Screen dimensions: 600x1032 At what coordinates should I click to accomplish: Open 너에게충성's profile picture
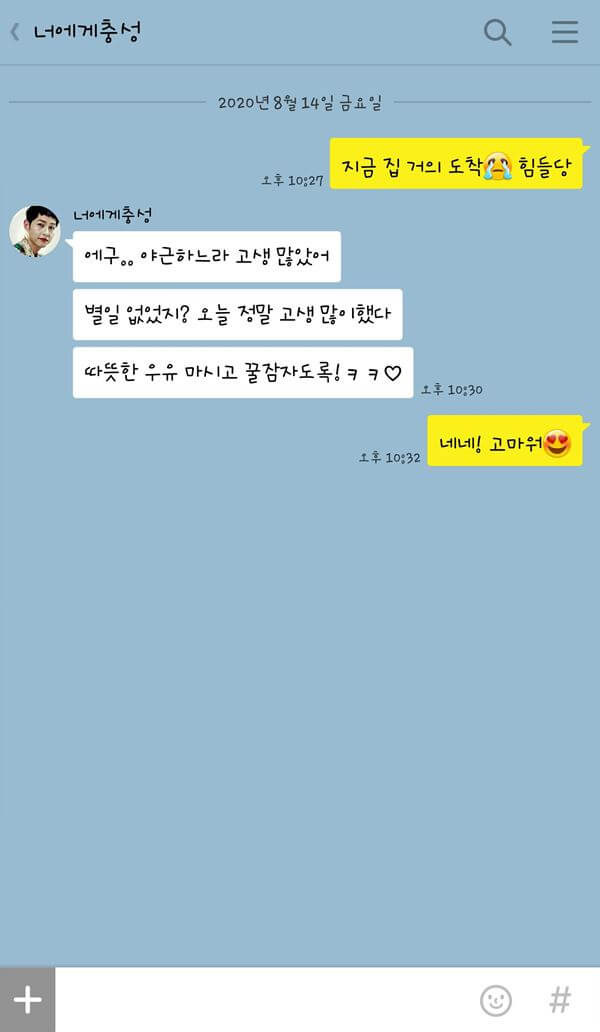tap(35, 231)
